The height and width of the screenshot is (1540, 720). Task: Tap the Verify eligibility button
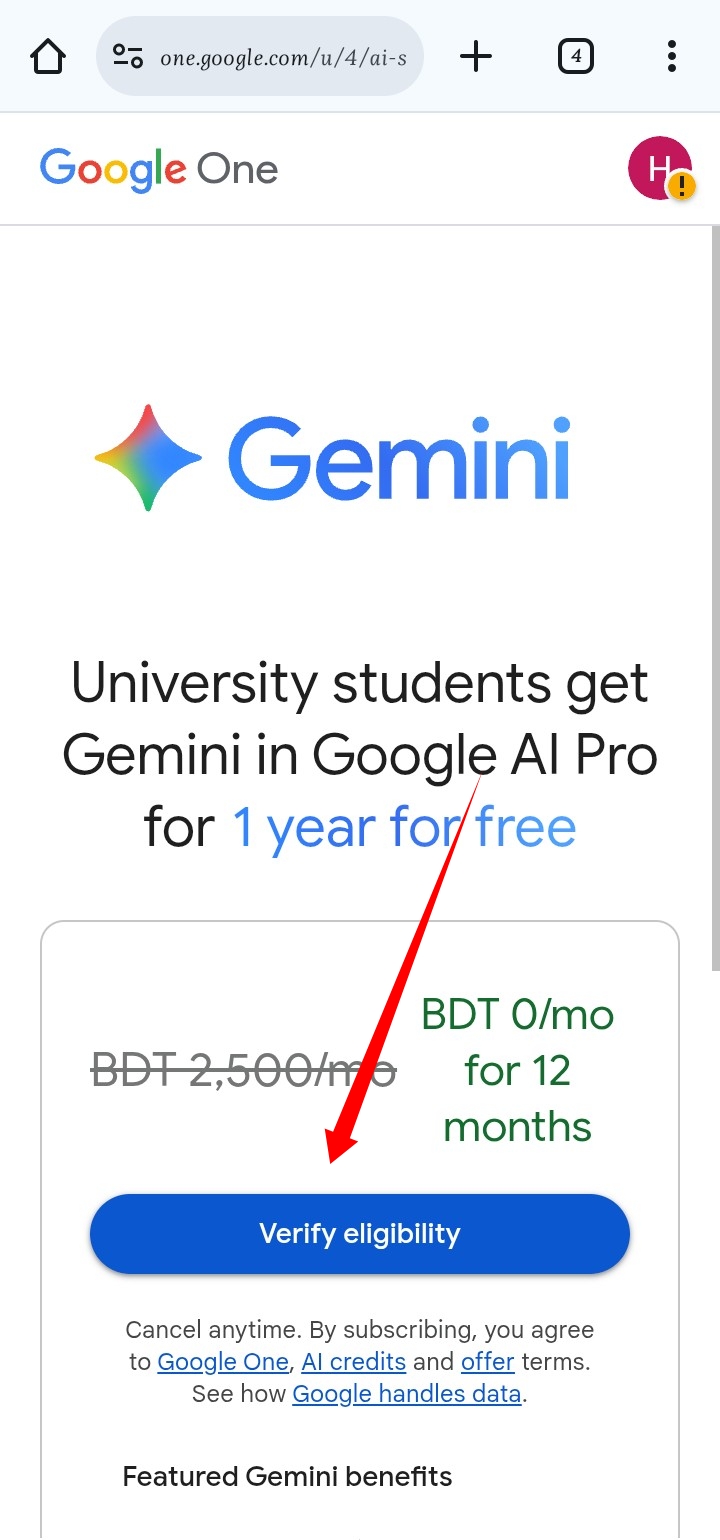pos(360,1234)
